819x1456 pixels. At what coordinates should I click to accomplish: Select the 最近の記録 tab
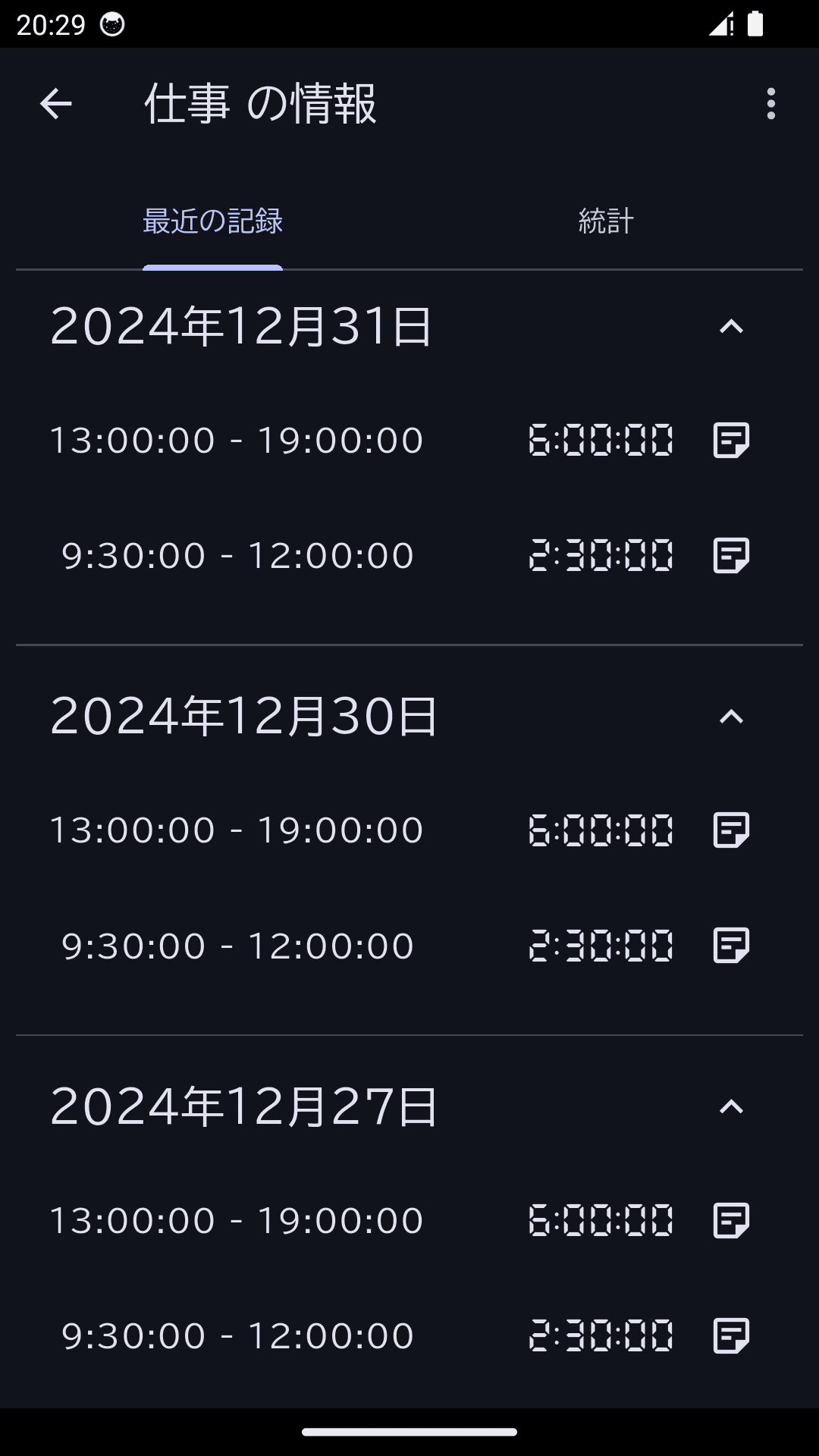click(x=213, y=221)
